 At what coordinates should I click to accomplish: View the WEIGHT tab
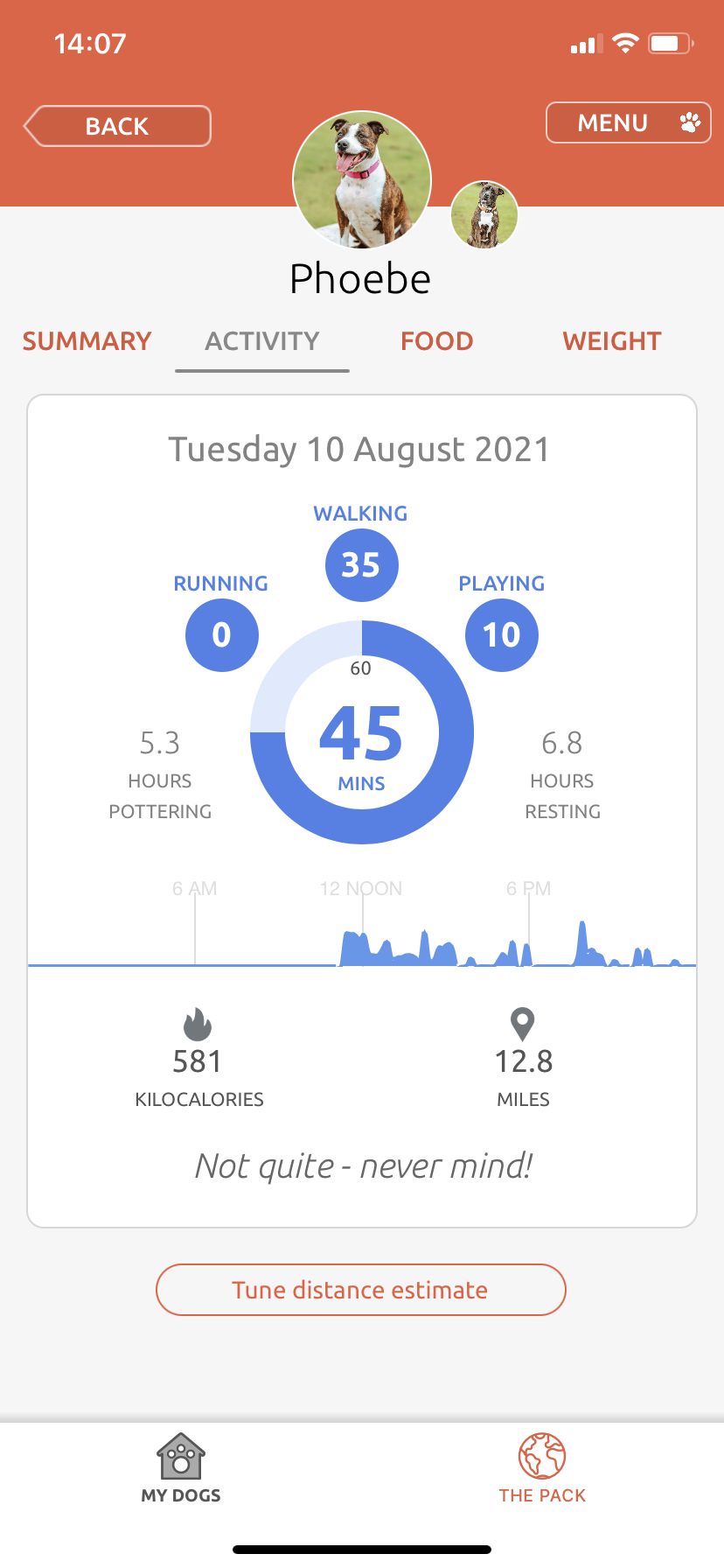(x=611, y=341)
